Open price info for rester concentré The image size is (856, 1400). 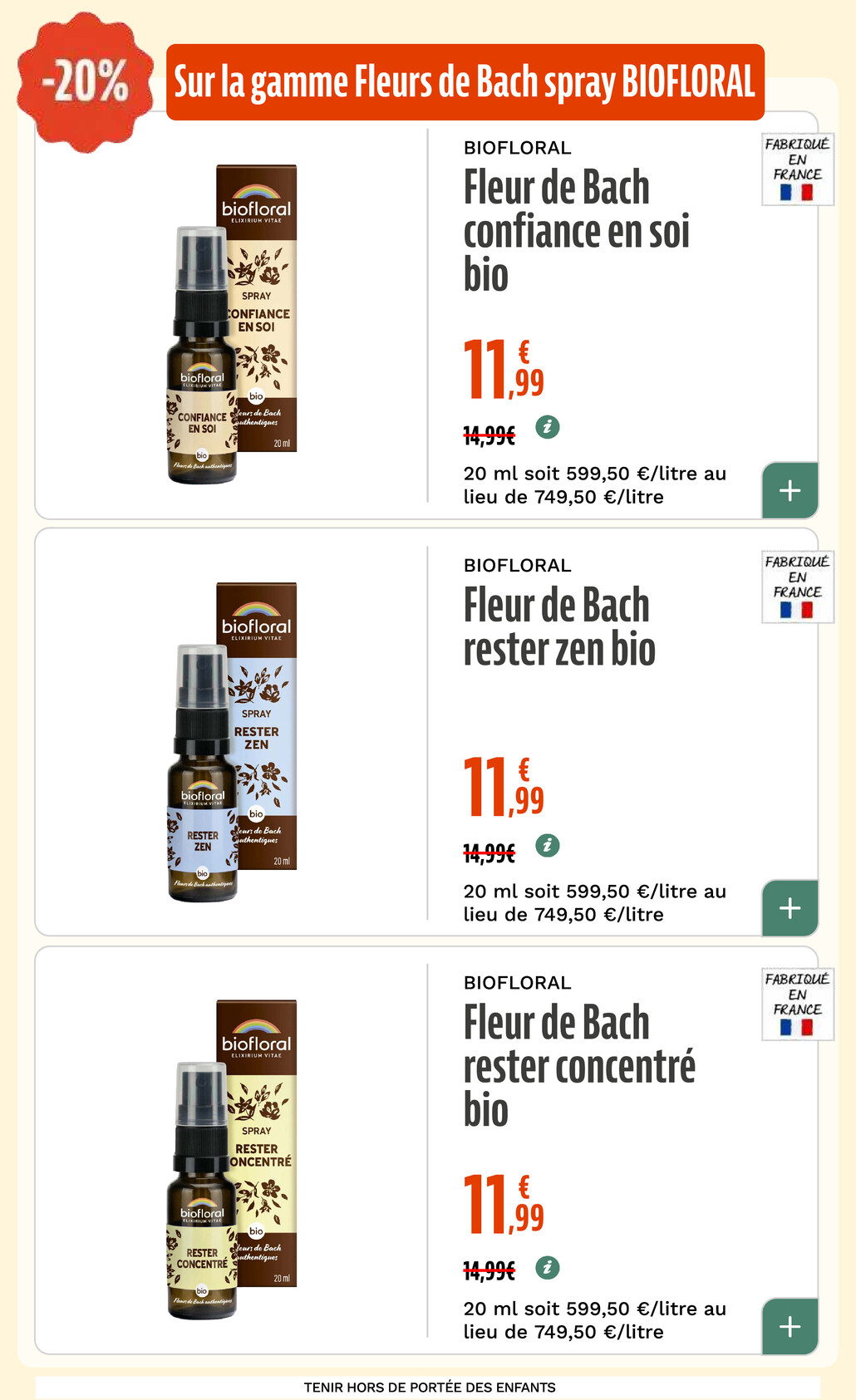click(547, 1267)
